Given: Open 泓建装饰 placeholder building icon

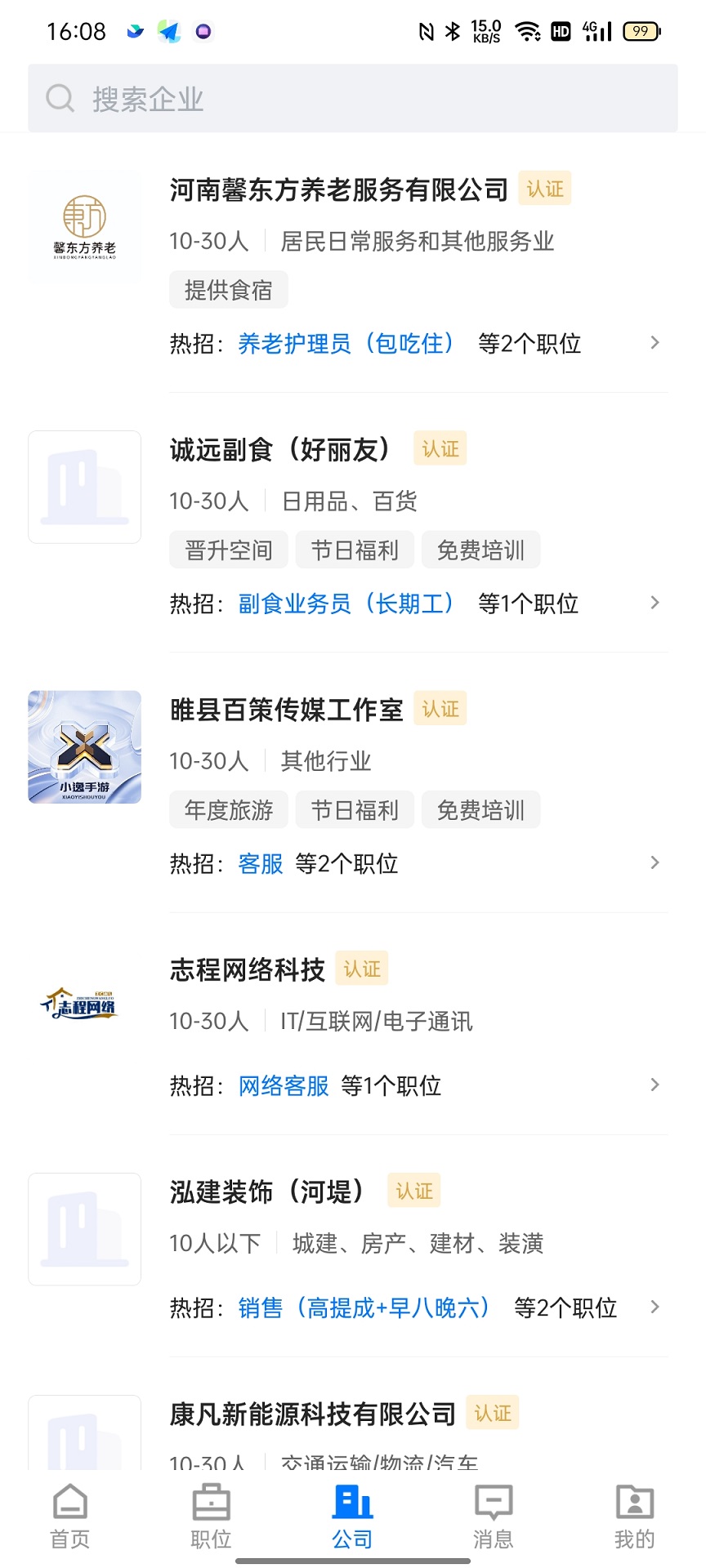Looking at the screenshot, I should click(84, 1228).
